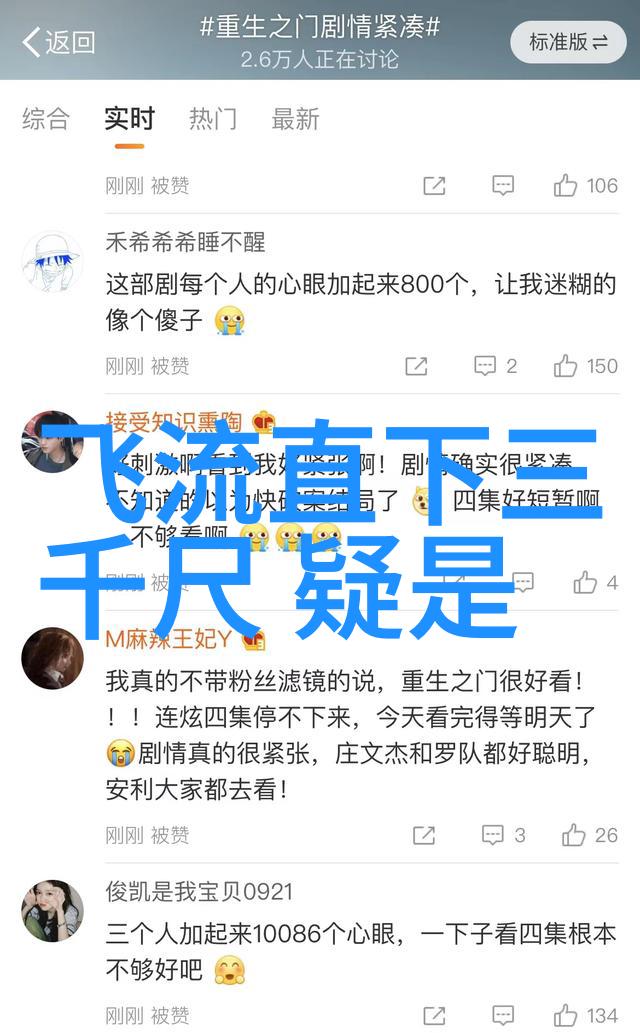640x1033 pixels.
Task: Select the 实时 tab
Action: (129, 120)
